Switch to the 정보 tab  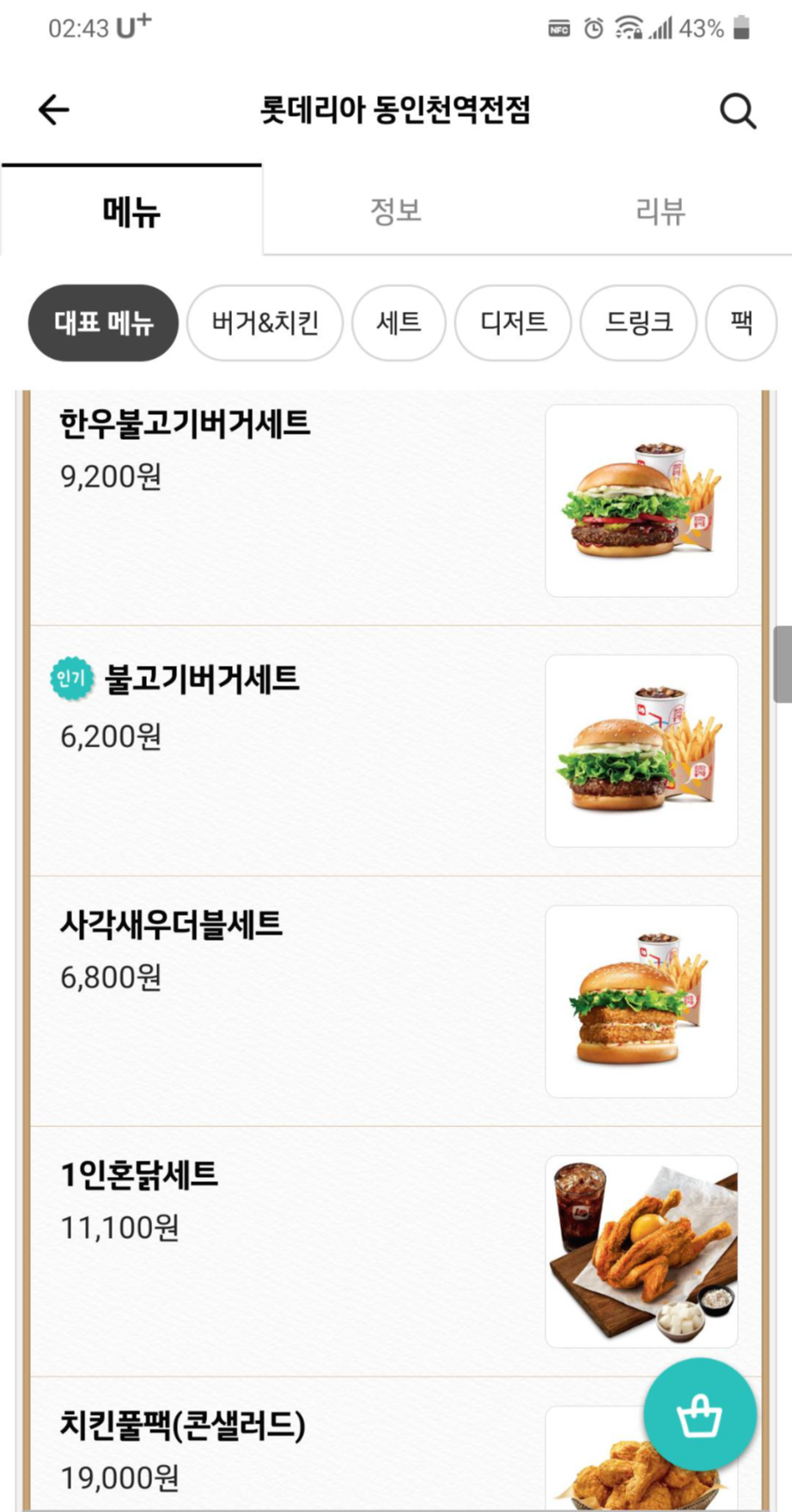coord(395,210)
